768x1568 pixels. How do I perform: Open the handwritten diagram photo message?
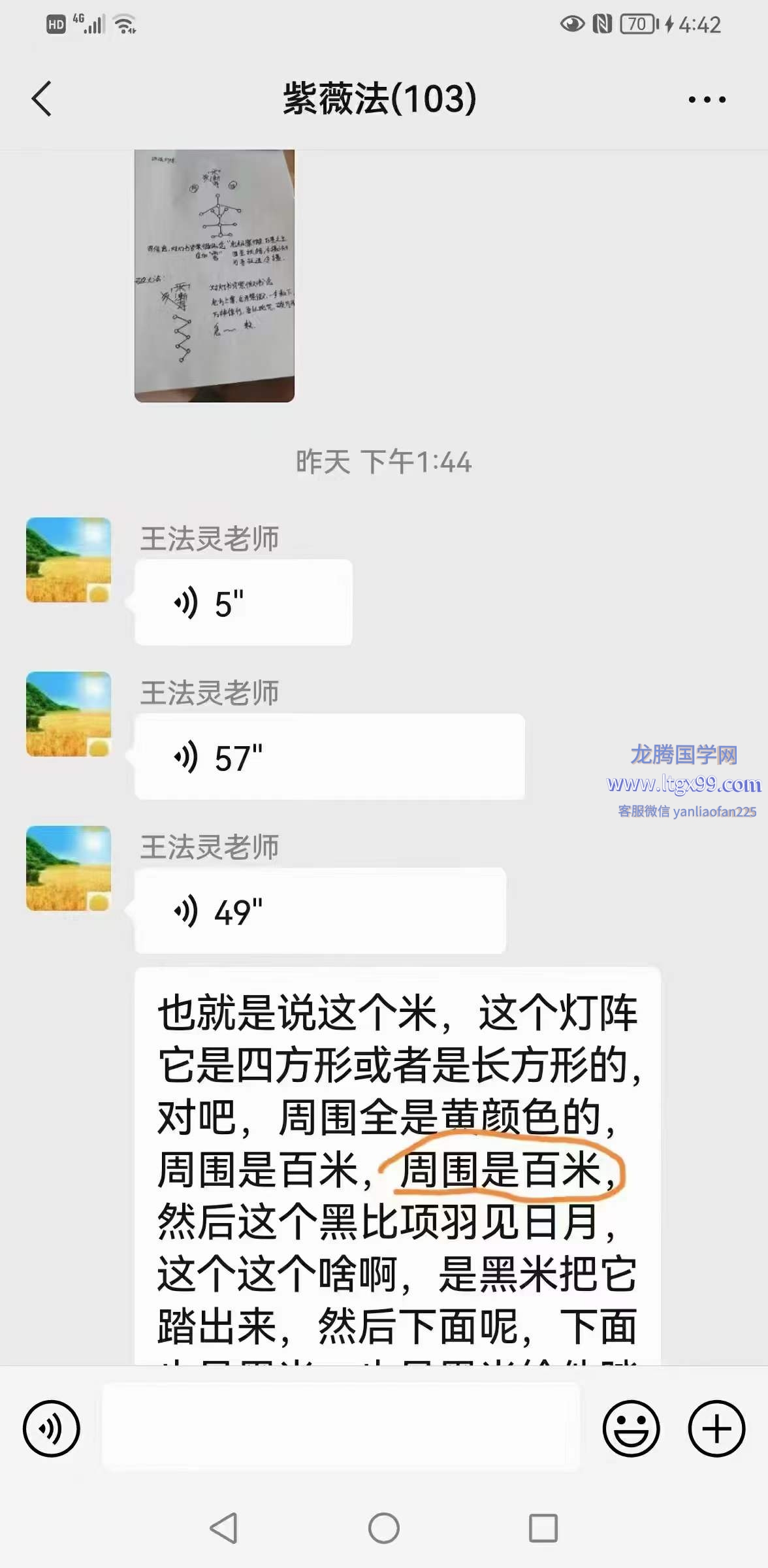(x=214, y=276)
